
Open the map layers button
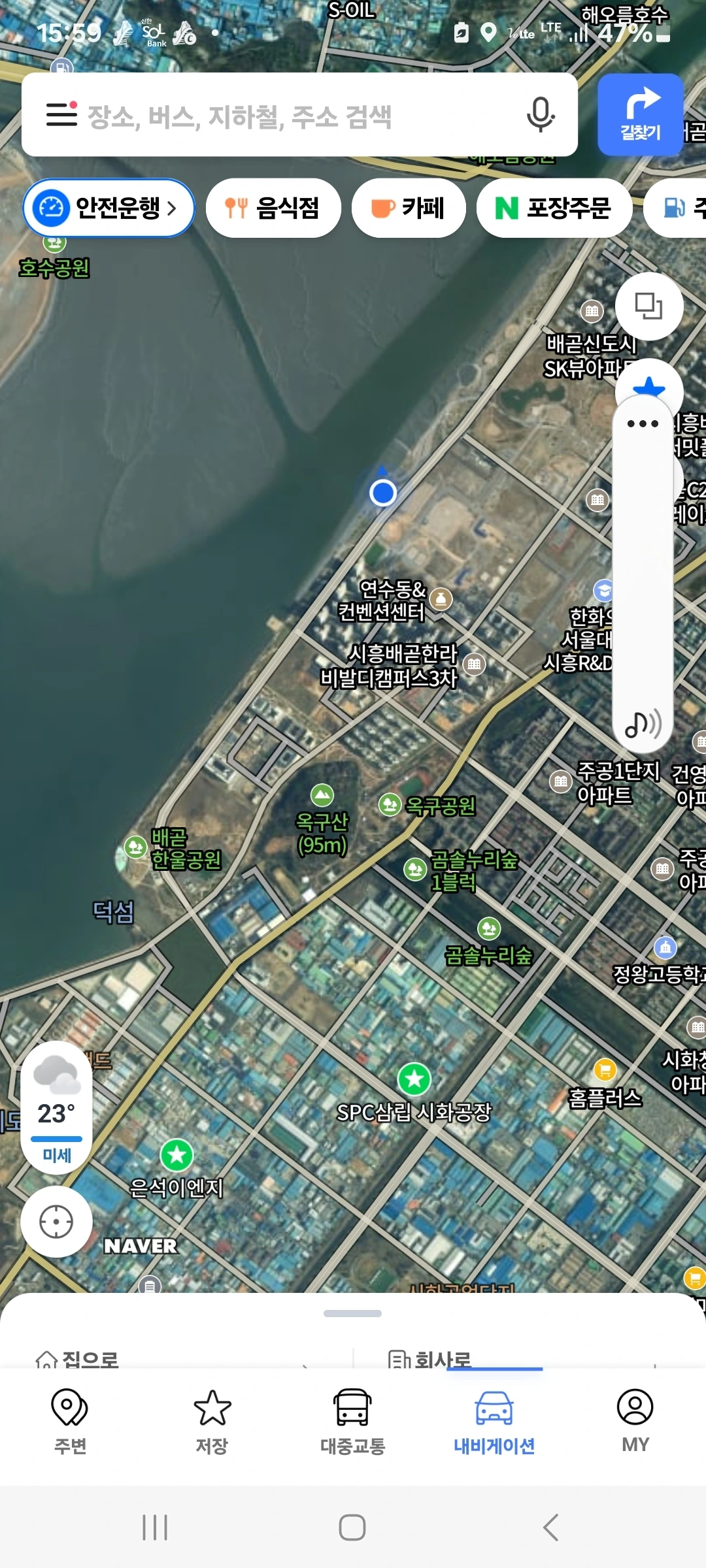648,306
